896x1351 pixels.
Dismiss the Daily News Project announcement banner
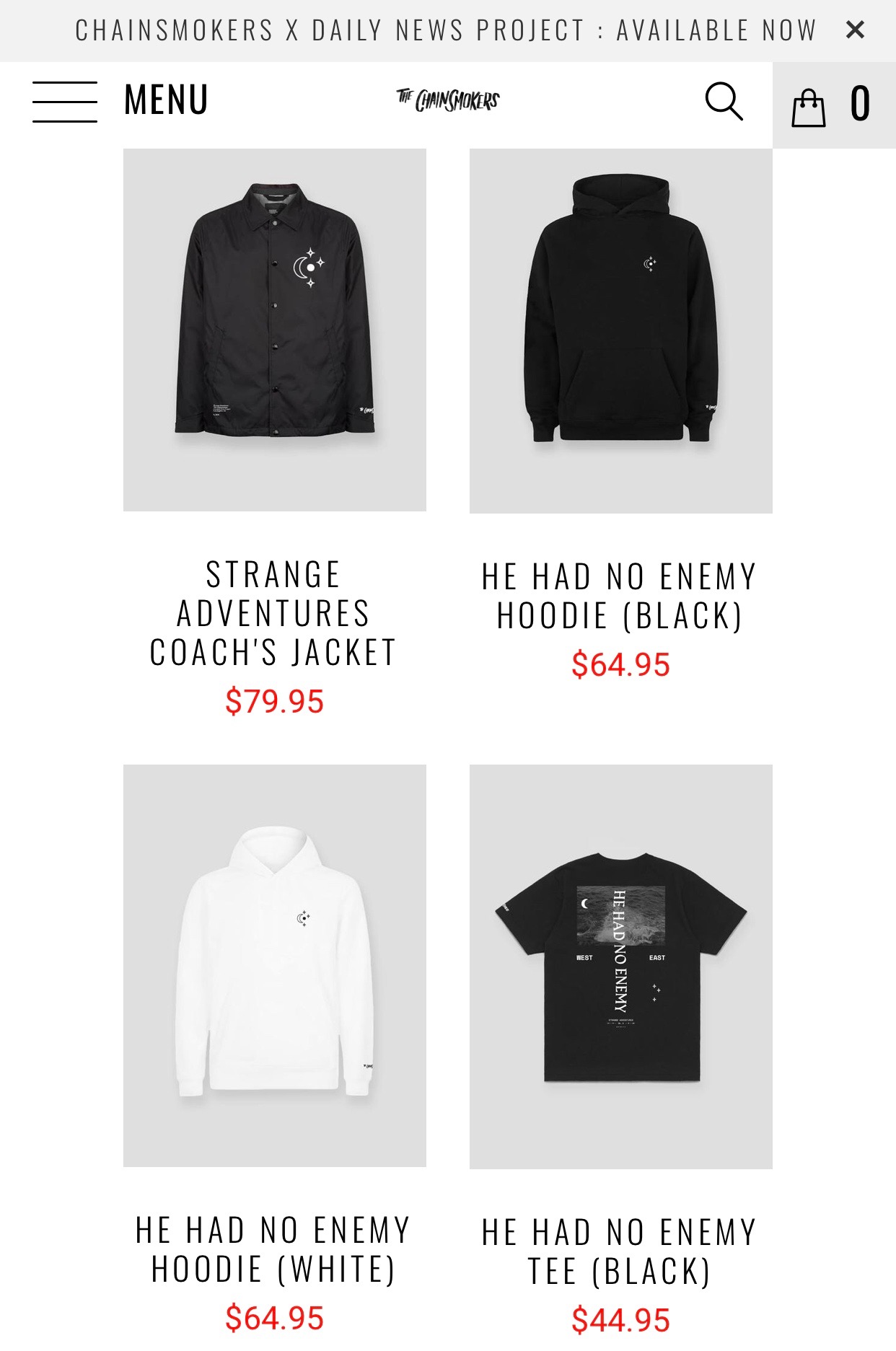tap(855, 30)
